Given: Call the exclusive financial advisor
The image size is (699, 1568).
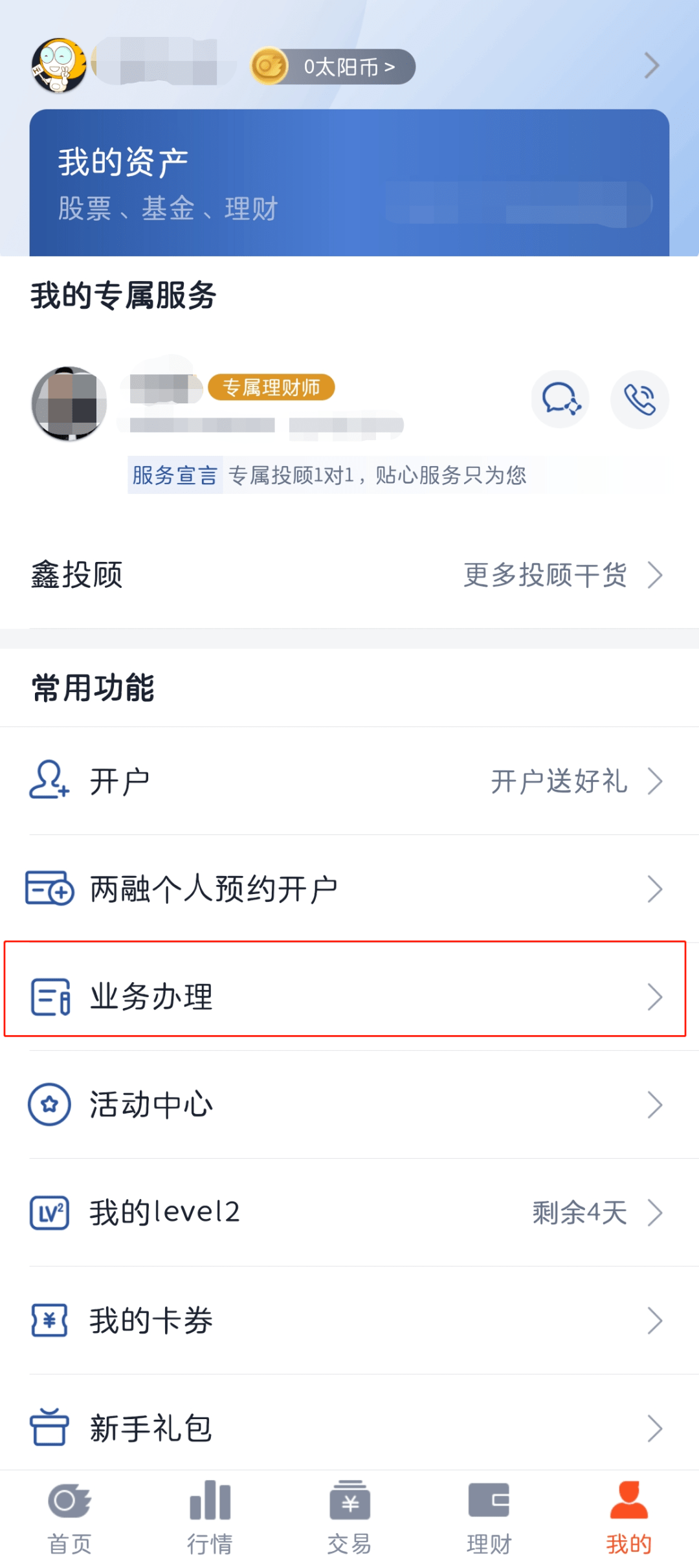Looking at the screenshot, I should [x=639, y=399].
